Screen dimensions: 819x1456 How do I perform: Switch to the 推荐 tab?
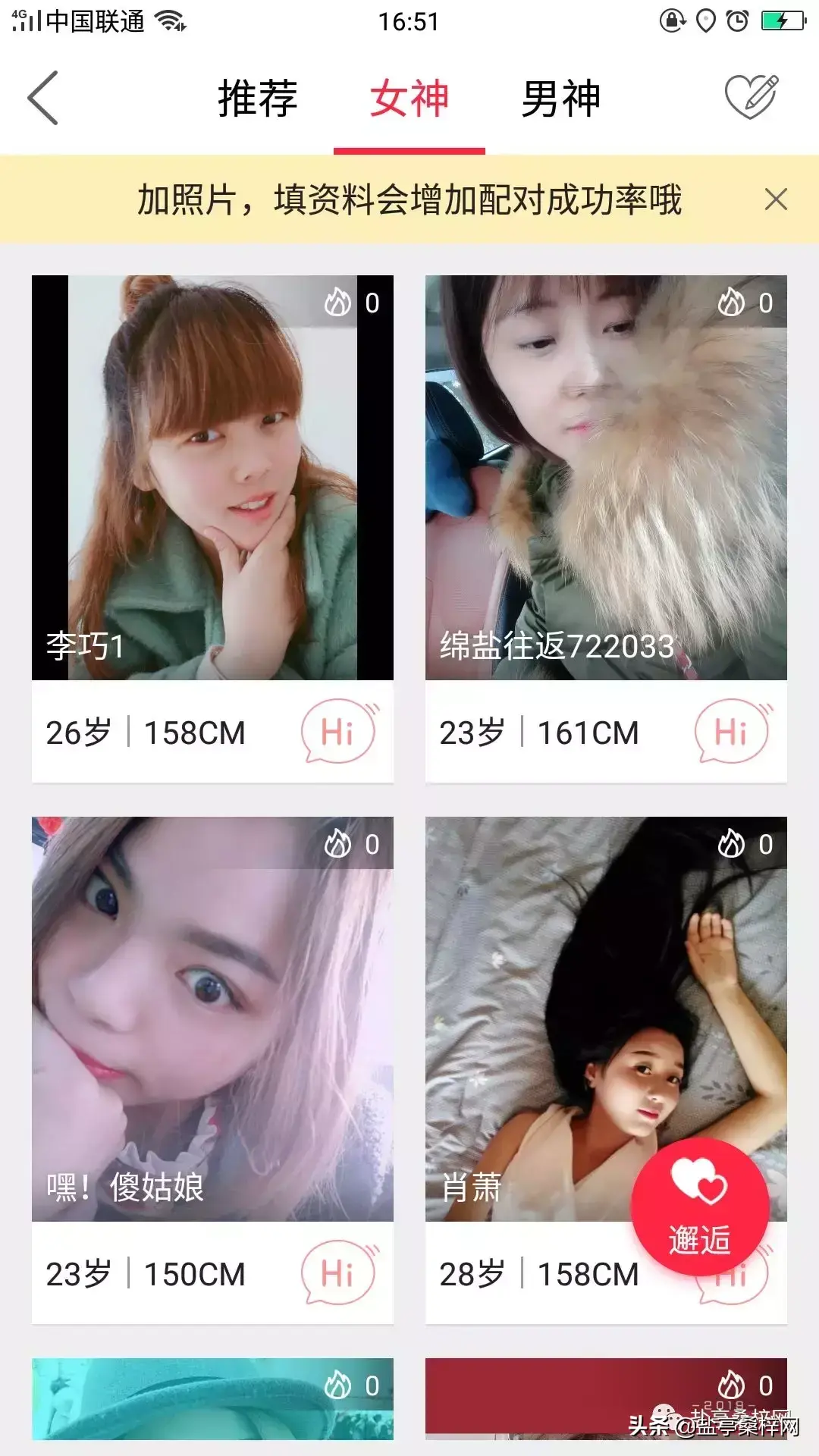pyautogui.click(x=258, y=99)
